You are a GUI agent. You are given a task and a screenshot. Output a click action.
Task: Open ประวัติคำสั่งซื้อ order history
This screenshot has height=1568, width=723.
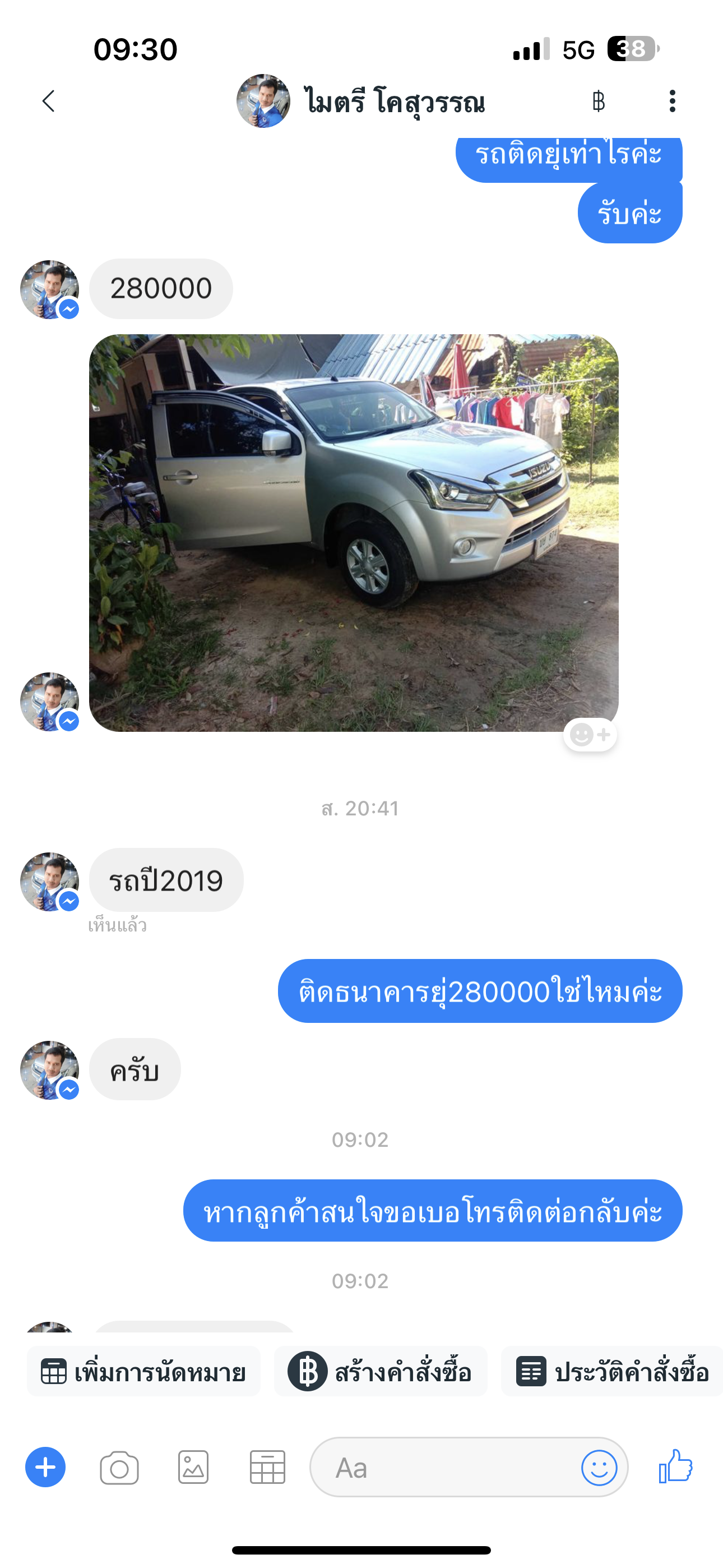(611, 1372)
